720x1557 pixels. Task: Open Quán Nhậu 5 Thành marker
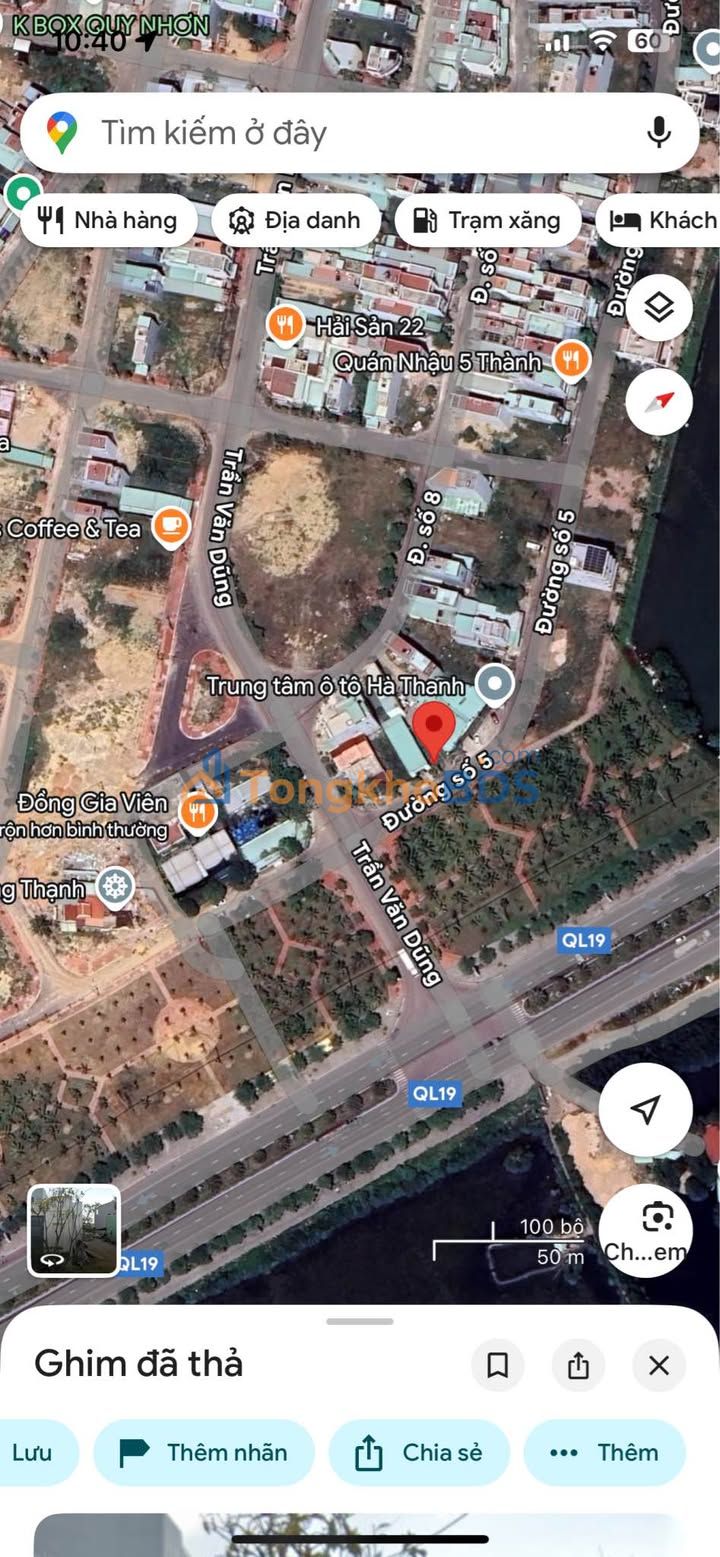[571, 360]
